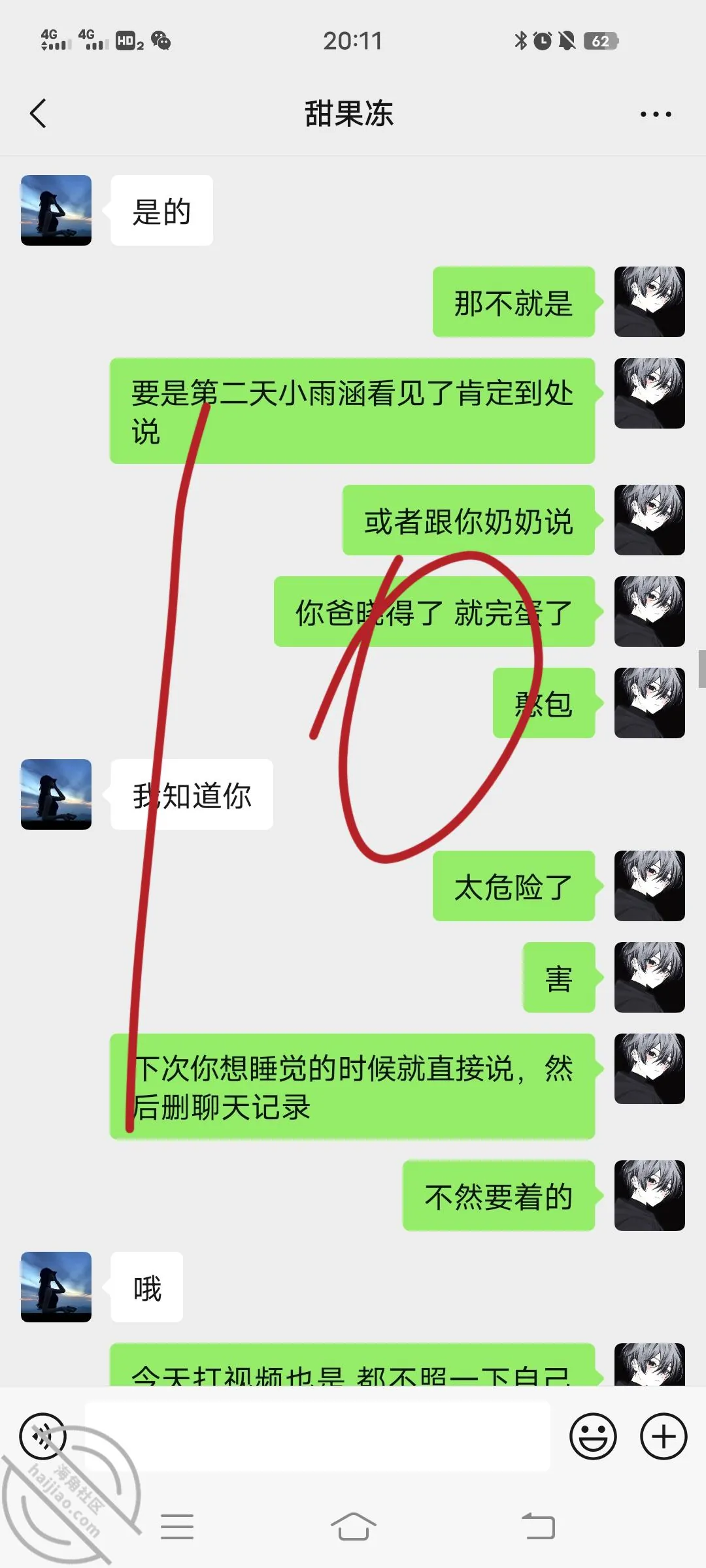706x1568 pixels.
Task: Go back from the 甜果冻 chat
Action: point(39,114)
